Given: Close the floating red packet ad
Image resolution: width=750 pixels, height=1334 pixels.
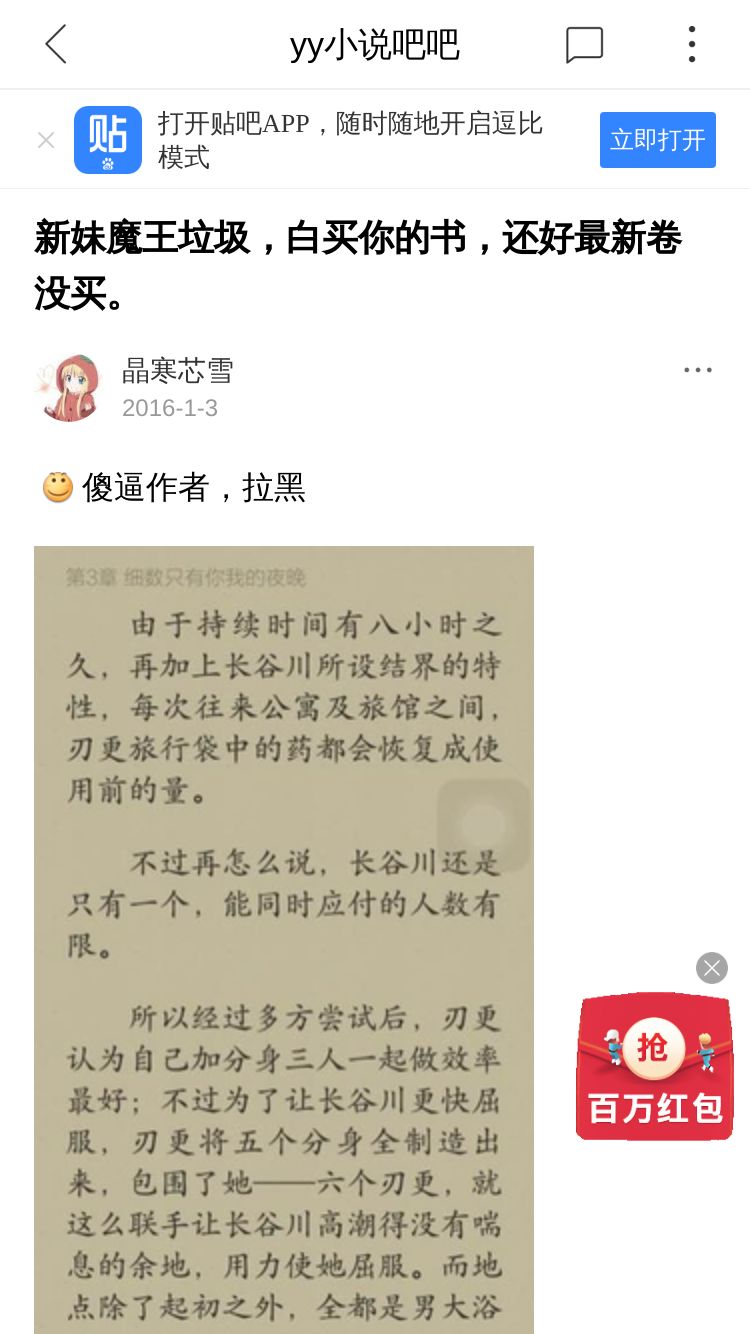Looking at the screenshot, I should tap(712, 968).
